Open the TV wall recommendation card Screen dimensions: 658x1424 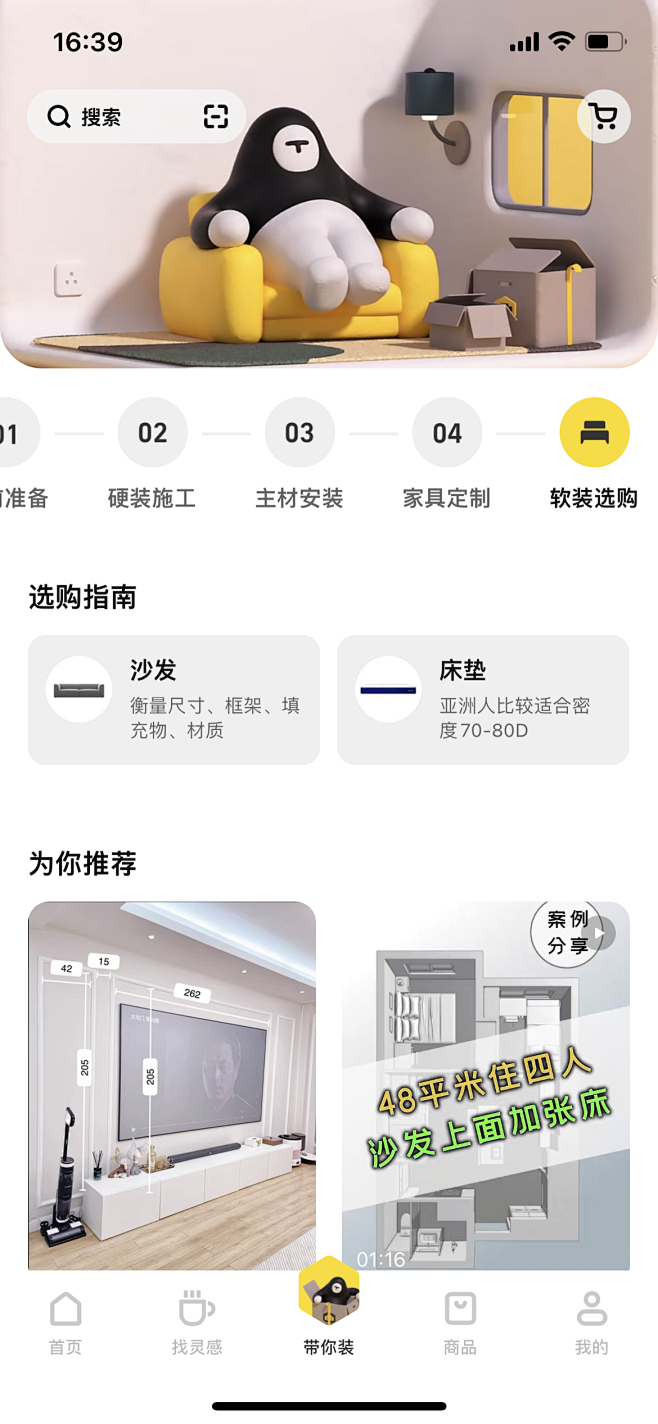(172, 1086)
